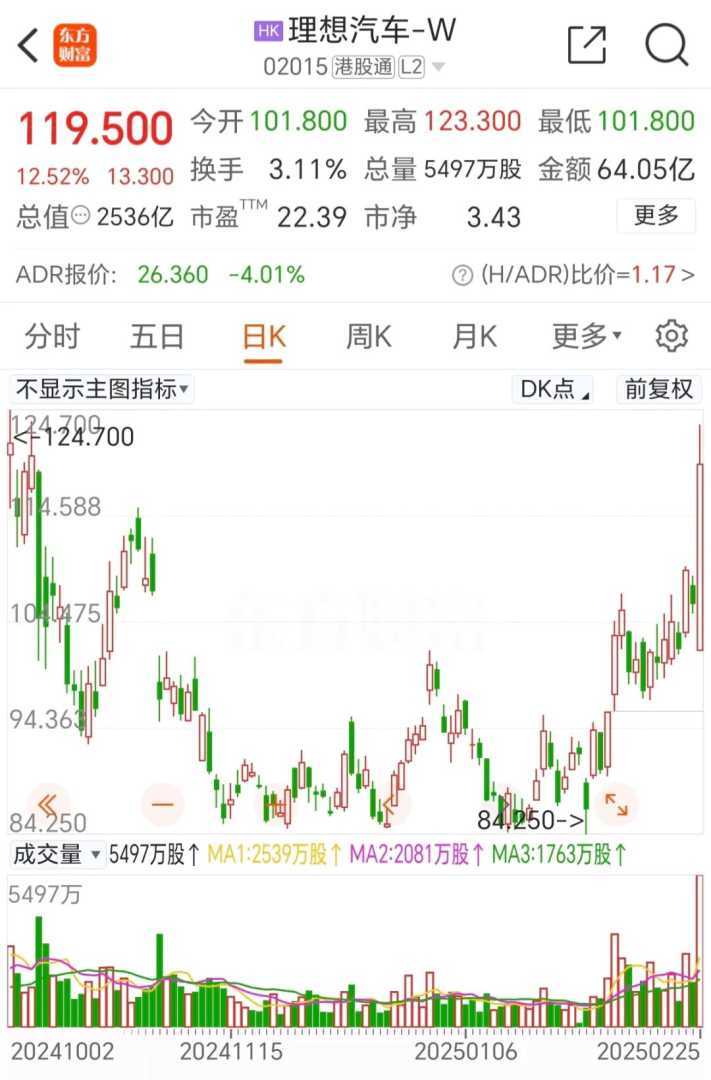The image size is (711, 1080).
Task: Open the search magnifier
Action: [666, 45]
